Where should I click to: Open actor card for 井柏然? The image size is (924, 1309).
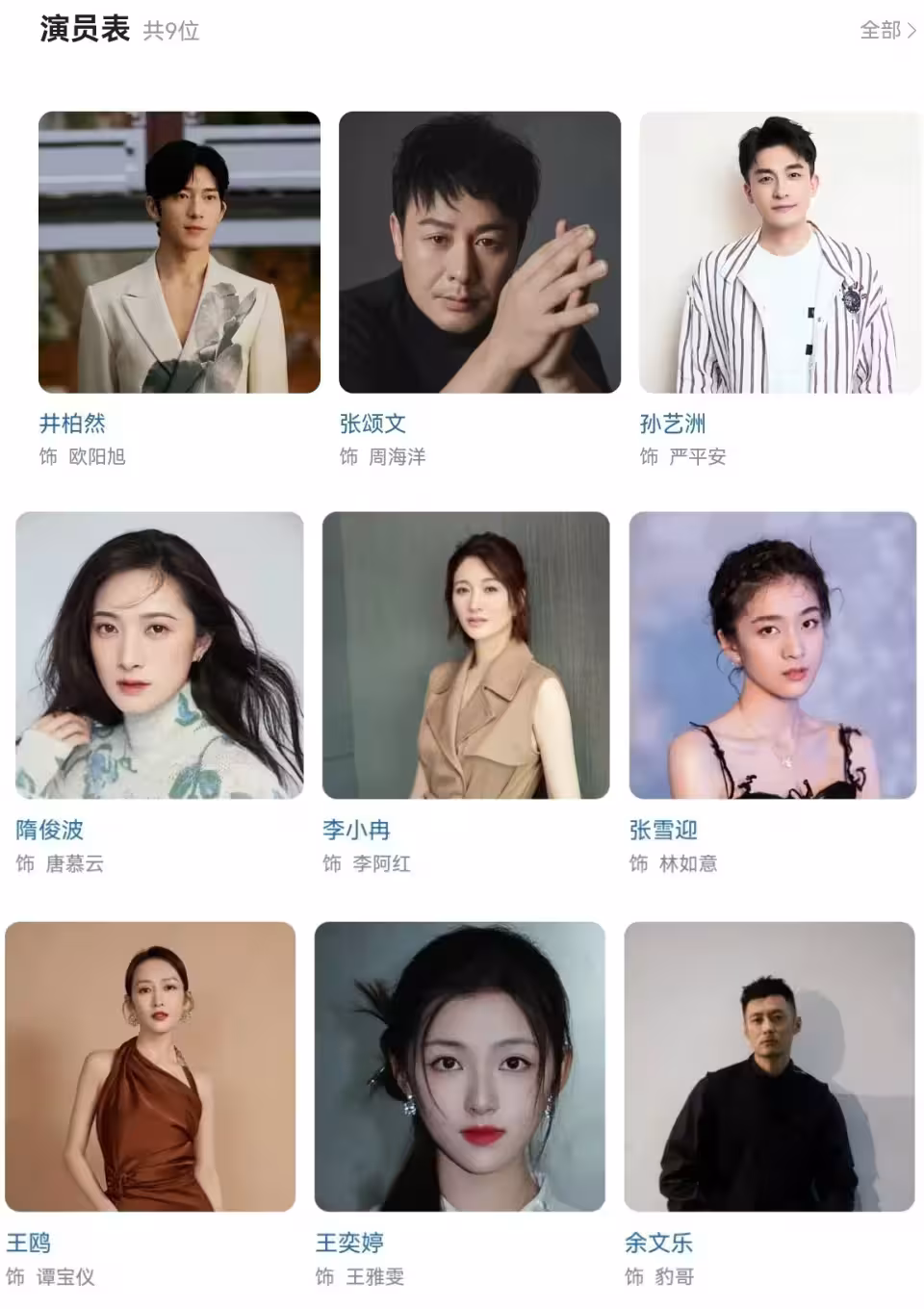click(x=179, y=252)
